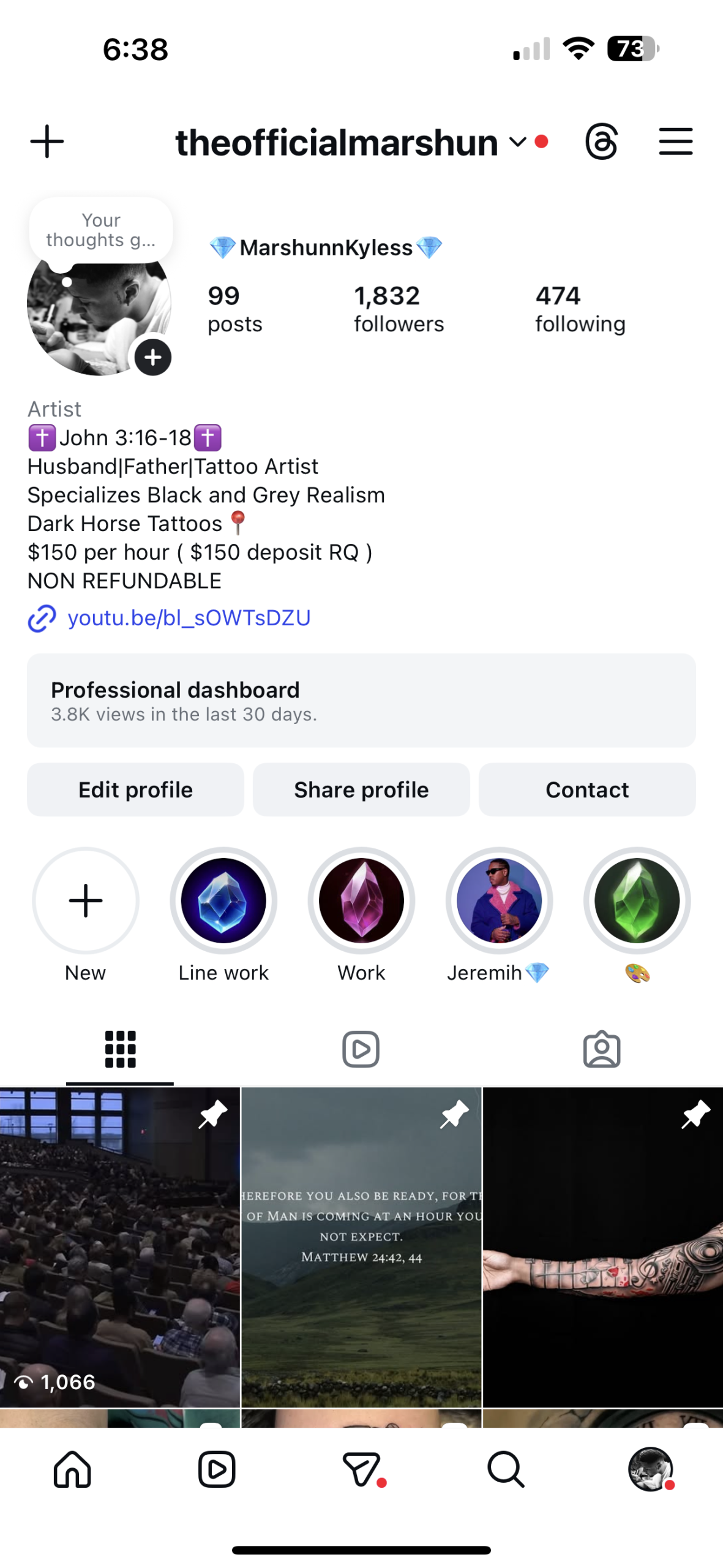Switch to the Reels tab on the profile
The height and width of the screenshot is (1568, 723).
[x=361, y=1049]
